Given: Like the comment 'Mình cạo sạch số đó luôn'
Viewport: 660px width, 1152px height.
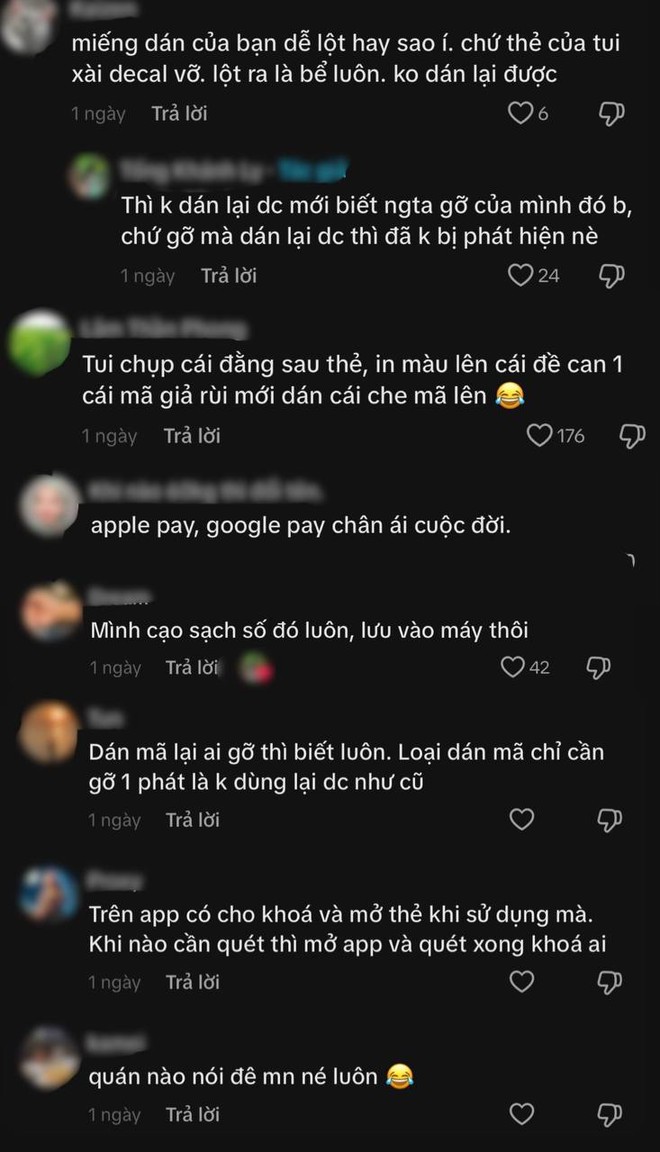Looking at the screenshot, I should (x=513, y=667).
